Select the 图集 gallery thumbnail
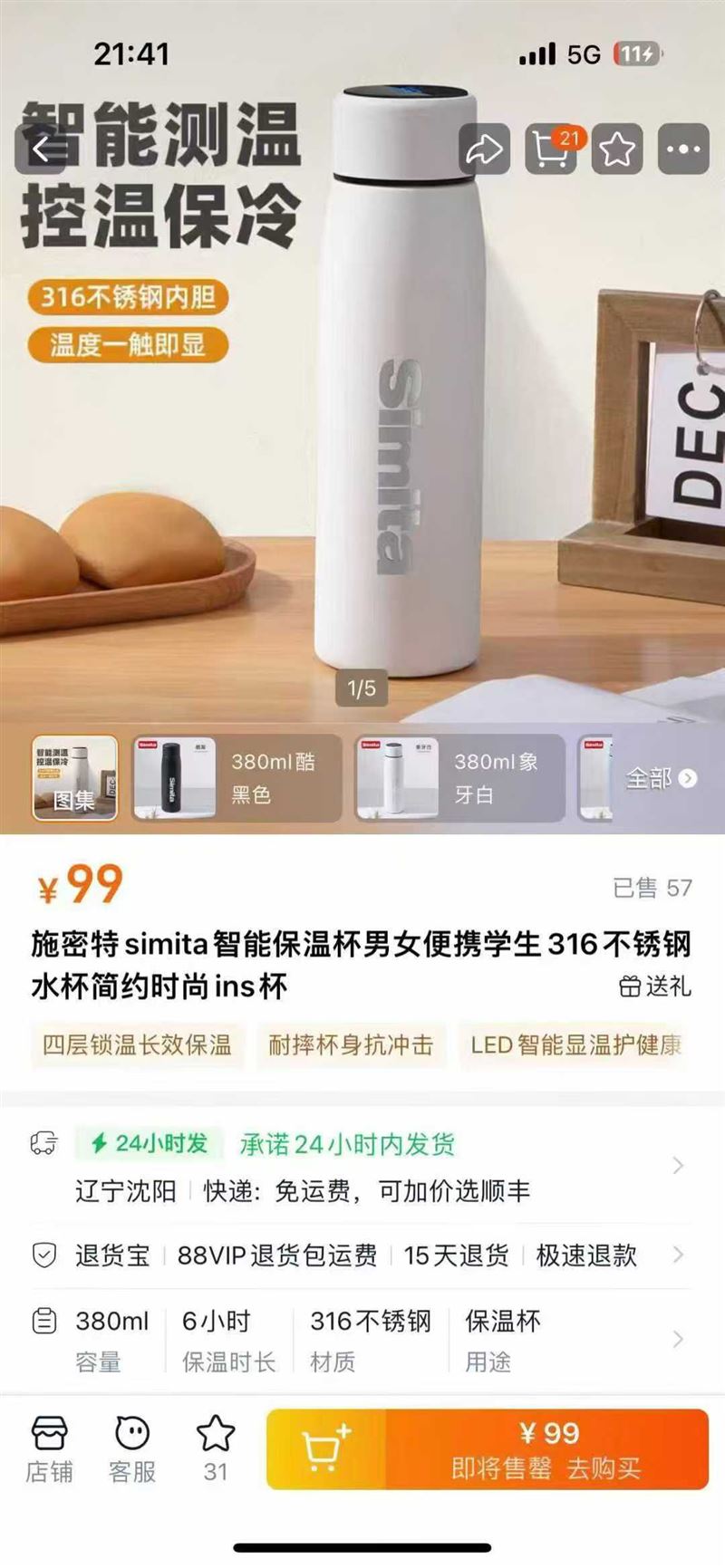 75,778
